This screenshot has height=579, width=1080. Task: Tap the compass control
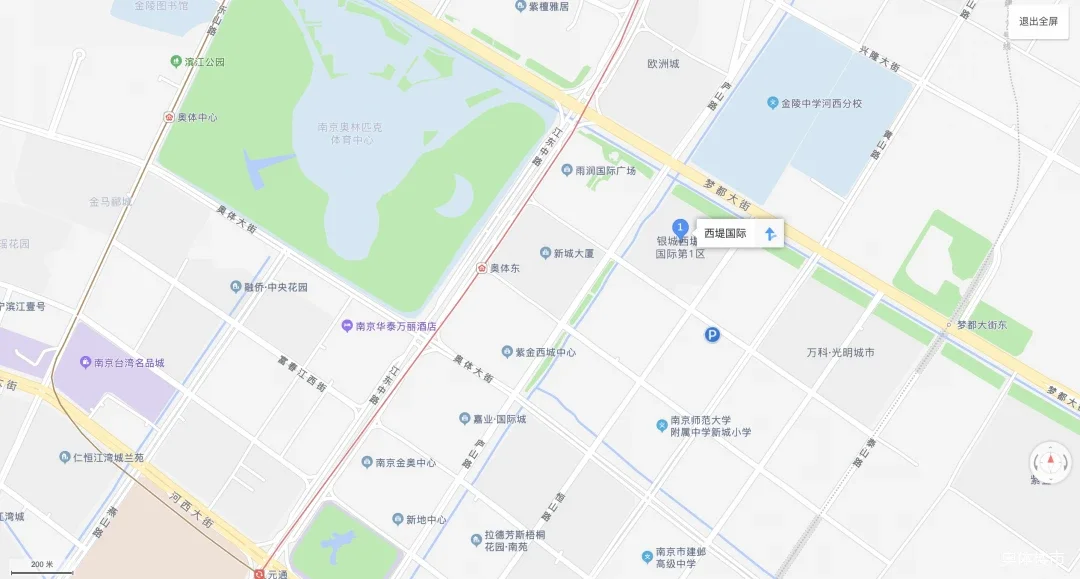point(1050,463)
